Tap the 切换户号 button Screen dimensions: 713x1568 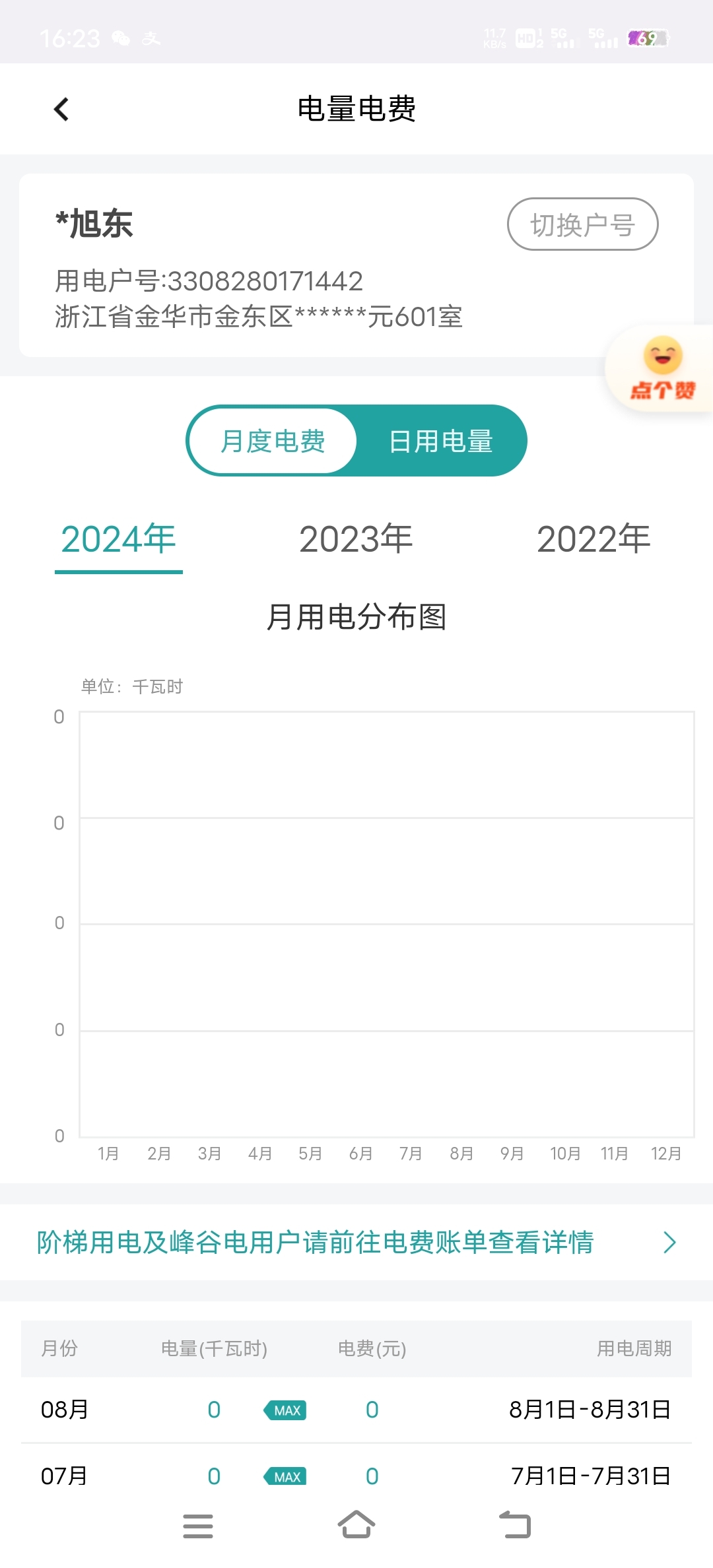(x=582, y=224)
